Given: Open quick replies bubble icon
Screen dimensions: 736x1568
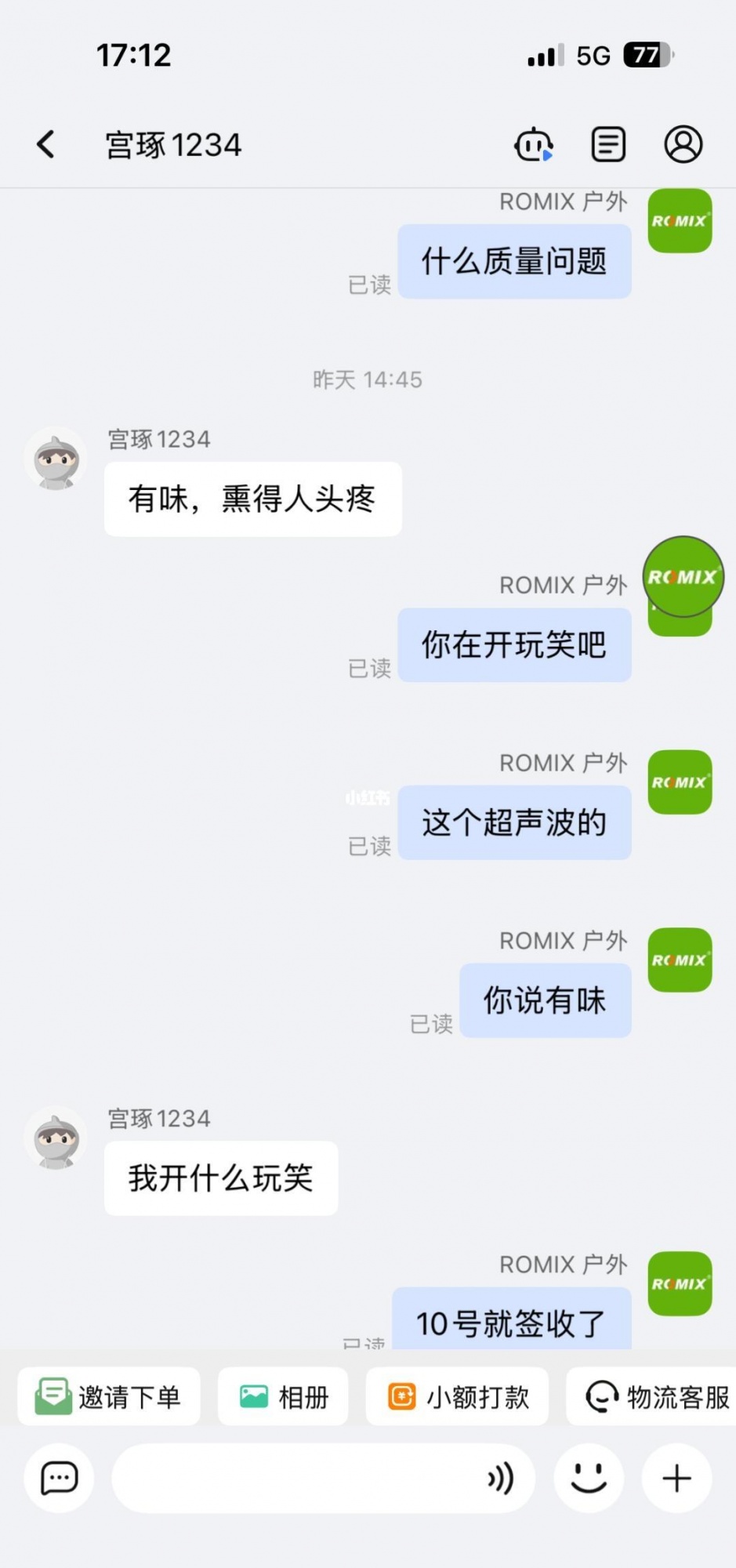Looking at the screenshot, I should point(60,1478).
